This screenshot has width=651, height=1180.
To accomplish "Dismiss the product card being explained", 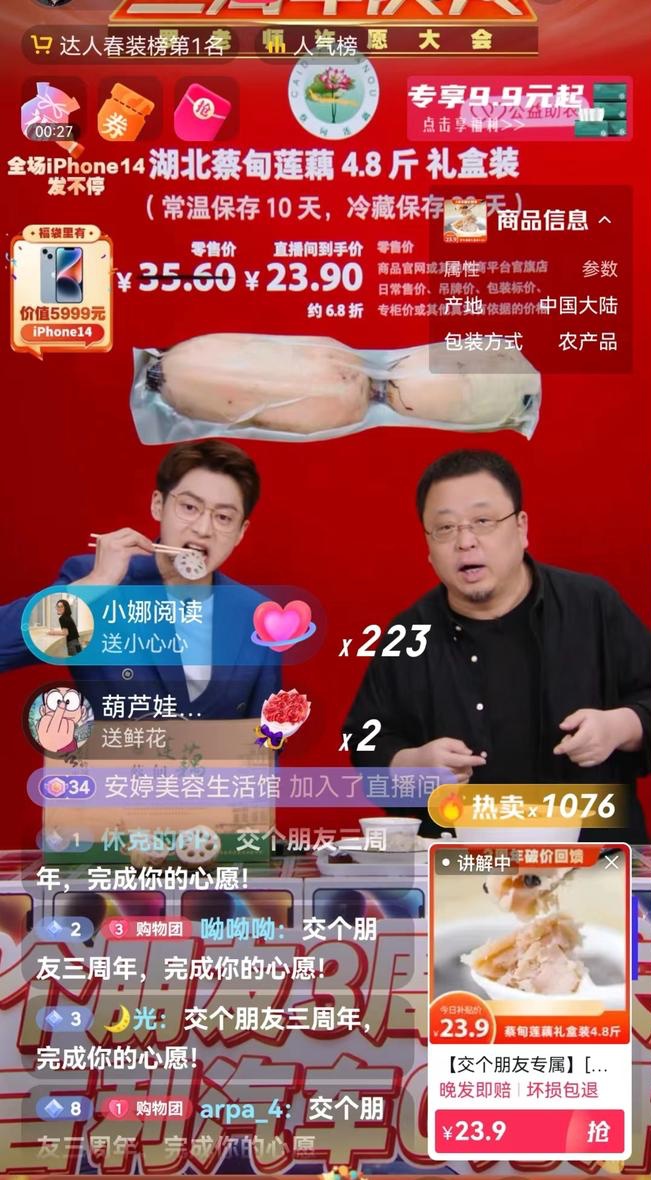I will coord(612,862).
